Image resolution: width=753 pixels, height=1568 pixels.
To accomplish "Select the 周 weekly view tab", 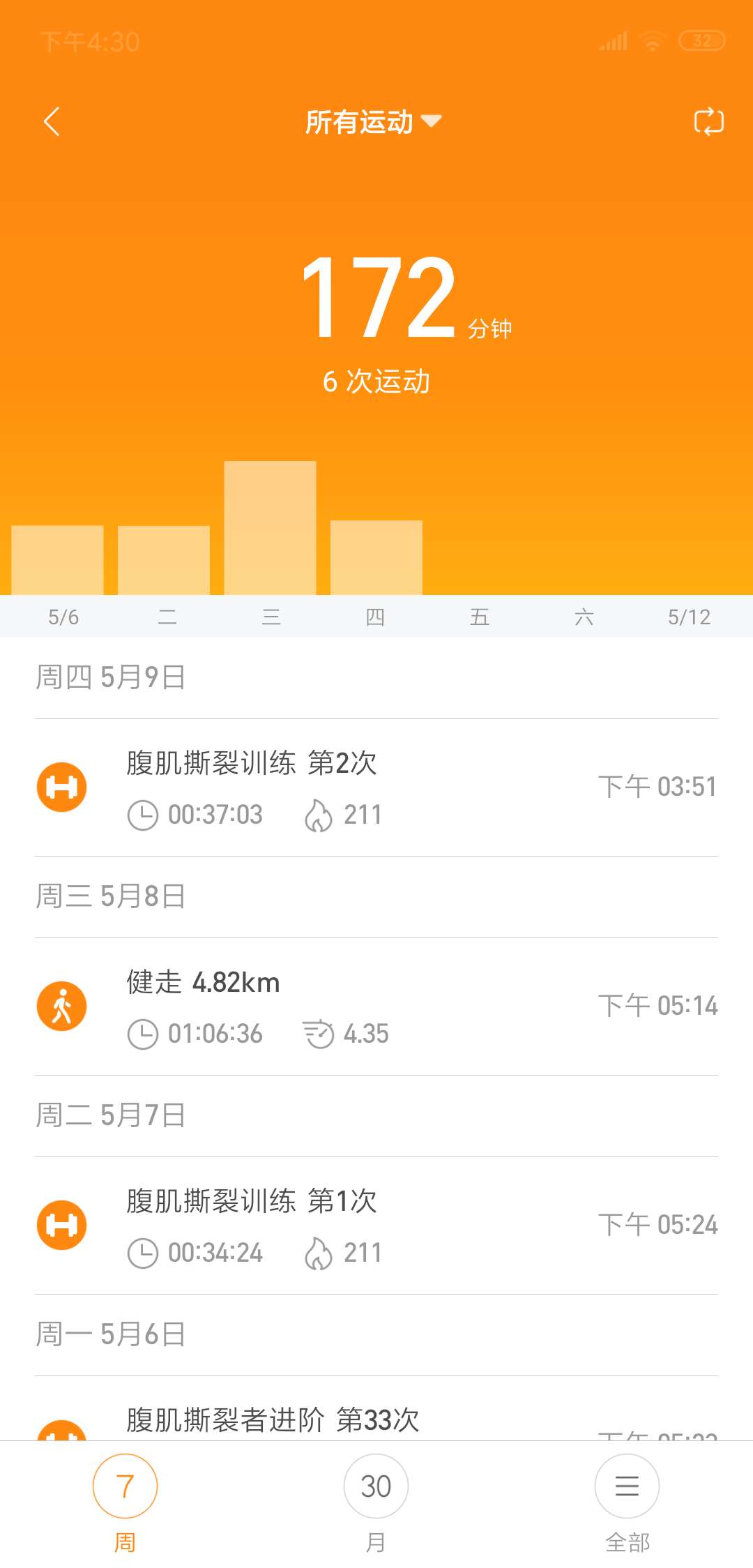I will (x=125, y=1486).
